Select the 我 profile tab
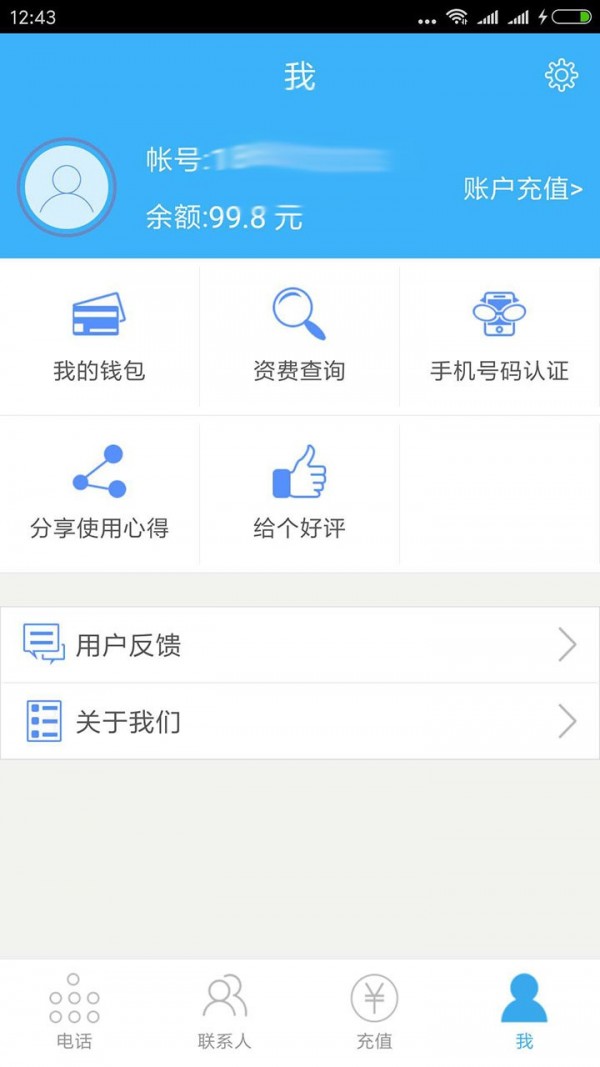 [524, 1012]
